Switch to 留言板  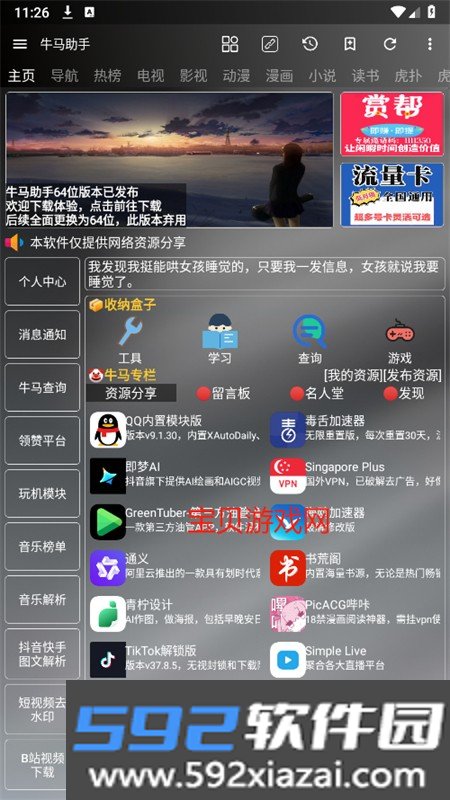224,393
